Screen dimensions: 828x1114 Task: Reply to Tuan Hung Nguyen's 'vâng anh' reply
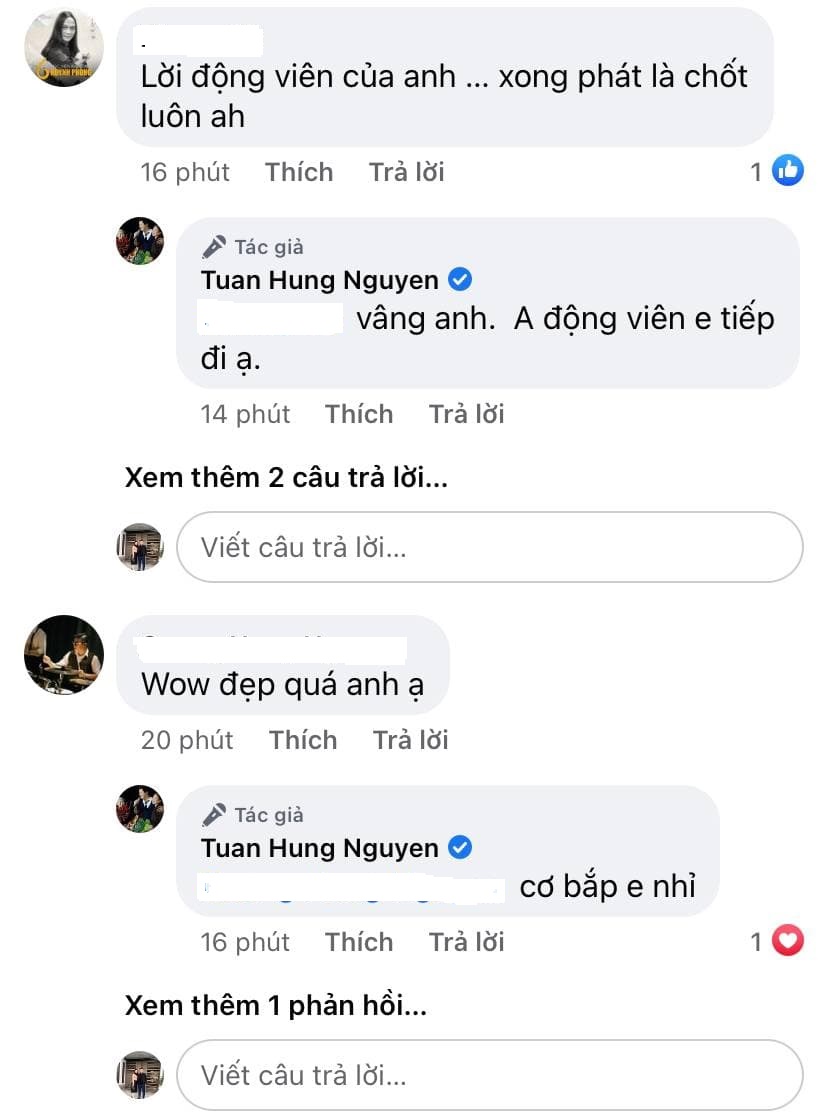(x=466, y=414)
